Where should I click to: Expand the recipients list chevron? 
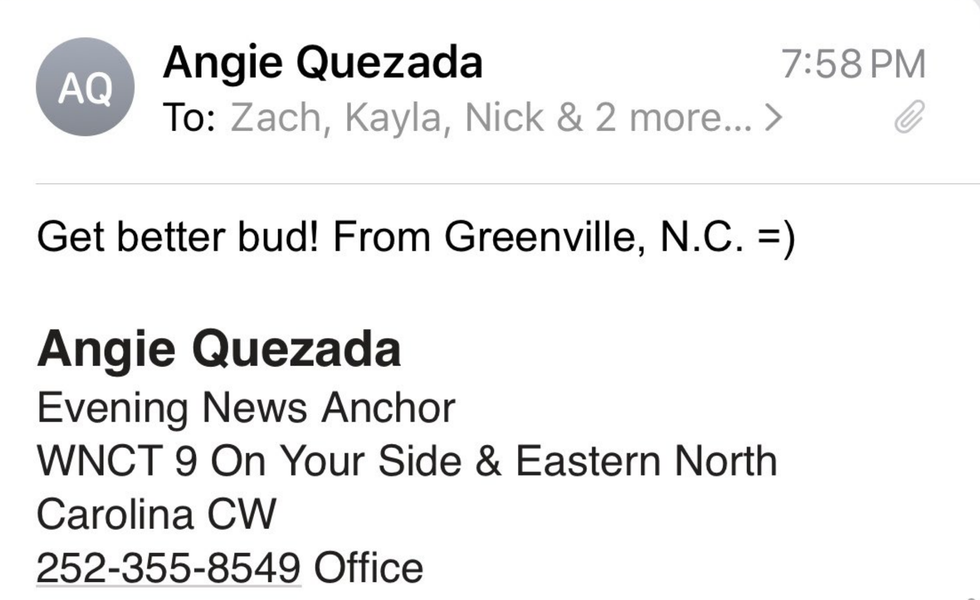[771, 120]
